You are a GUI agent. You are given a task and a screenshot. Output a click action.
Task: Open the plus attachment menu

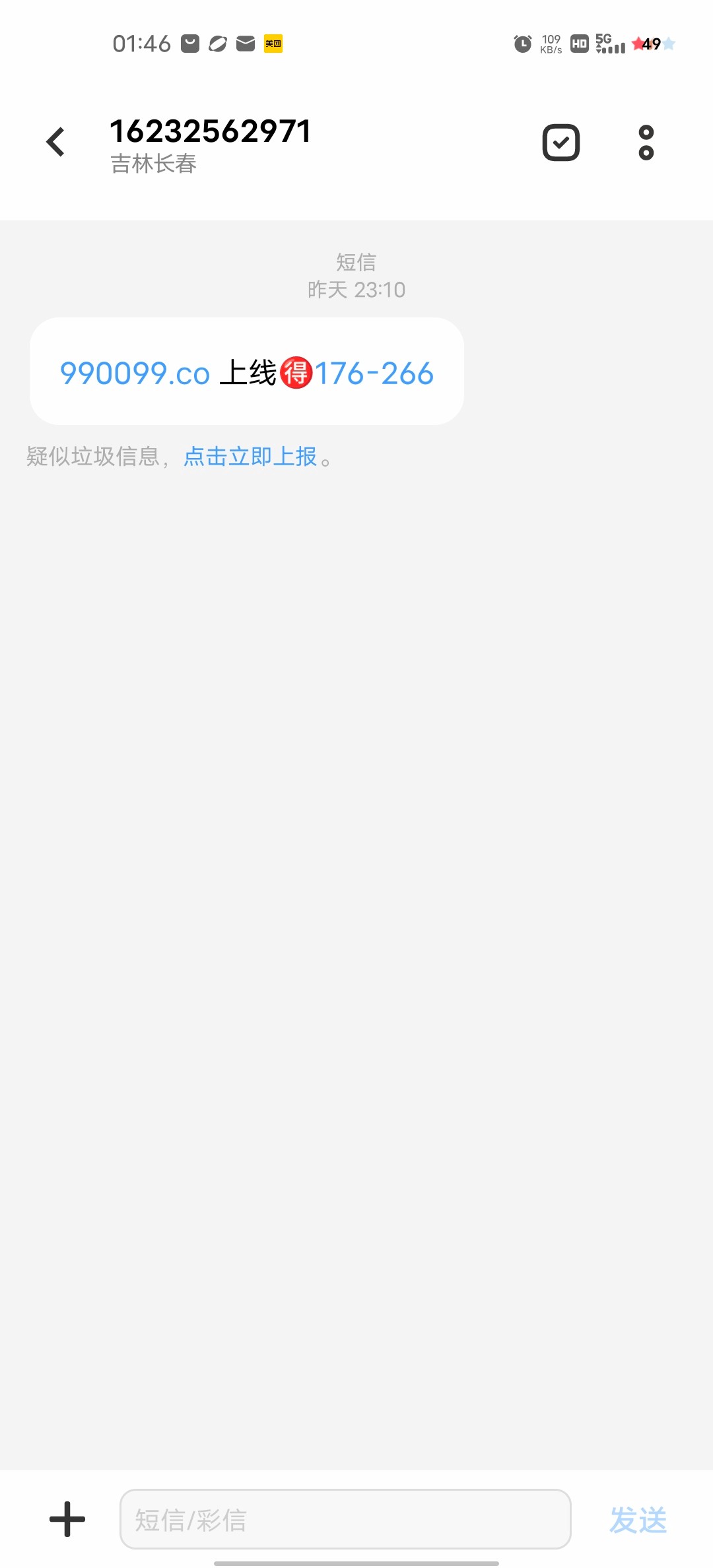(67, 1519)
